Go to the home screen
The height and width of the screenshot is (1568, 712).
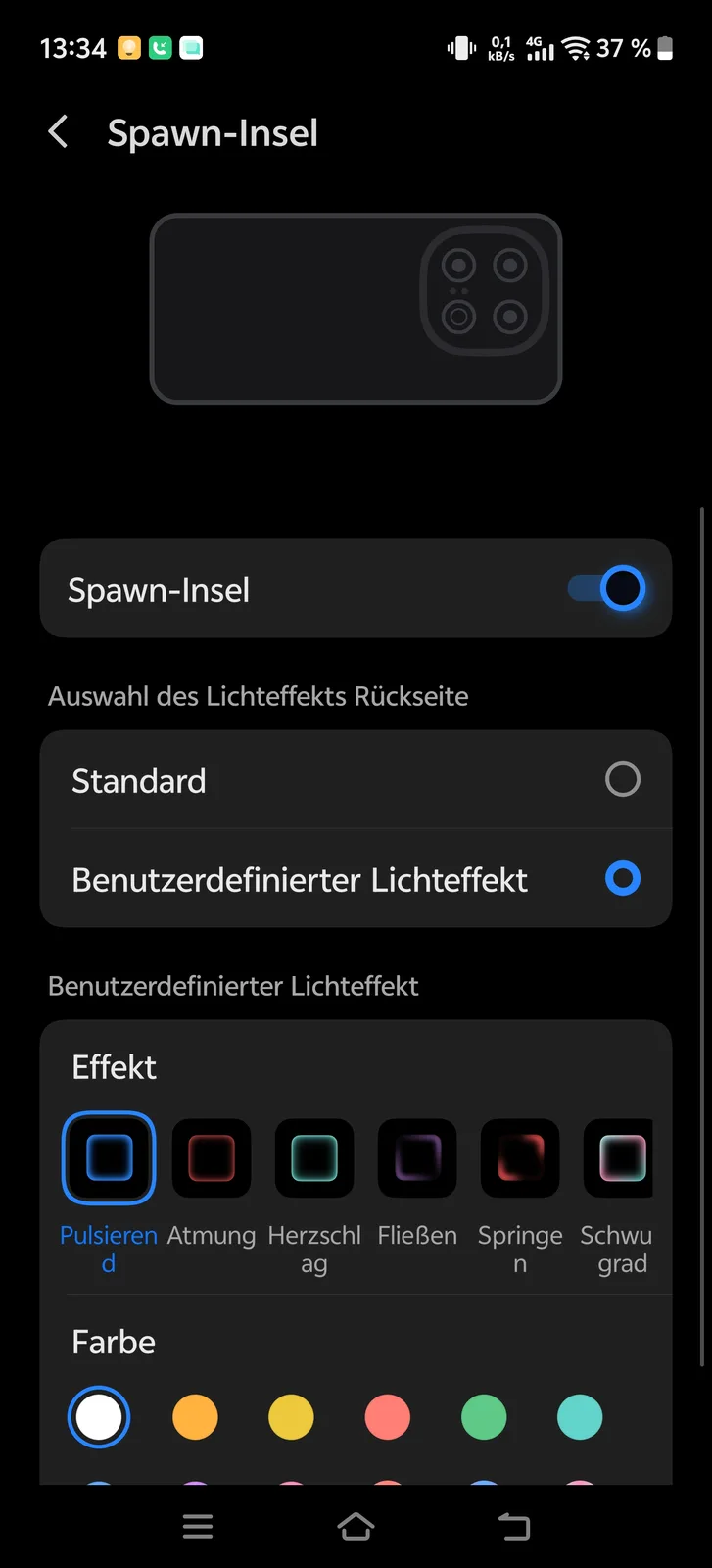[356, 1526]
